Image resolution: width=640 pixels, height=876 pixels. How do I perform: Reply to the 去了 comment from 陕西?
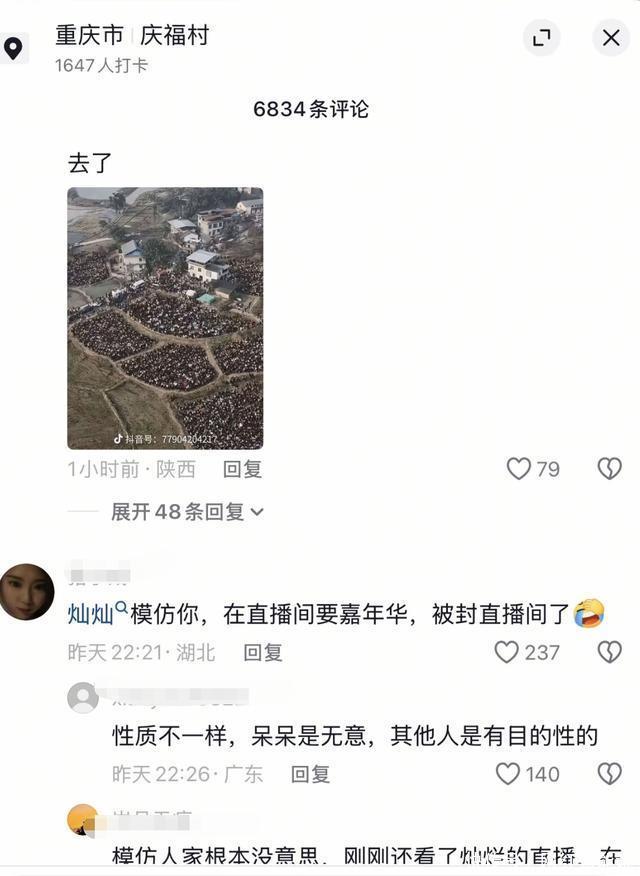pos(242,468)
